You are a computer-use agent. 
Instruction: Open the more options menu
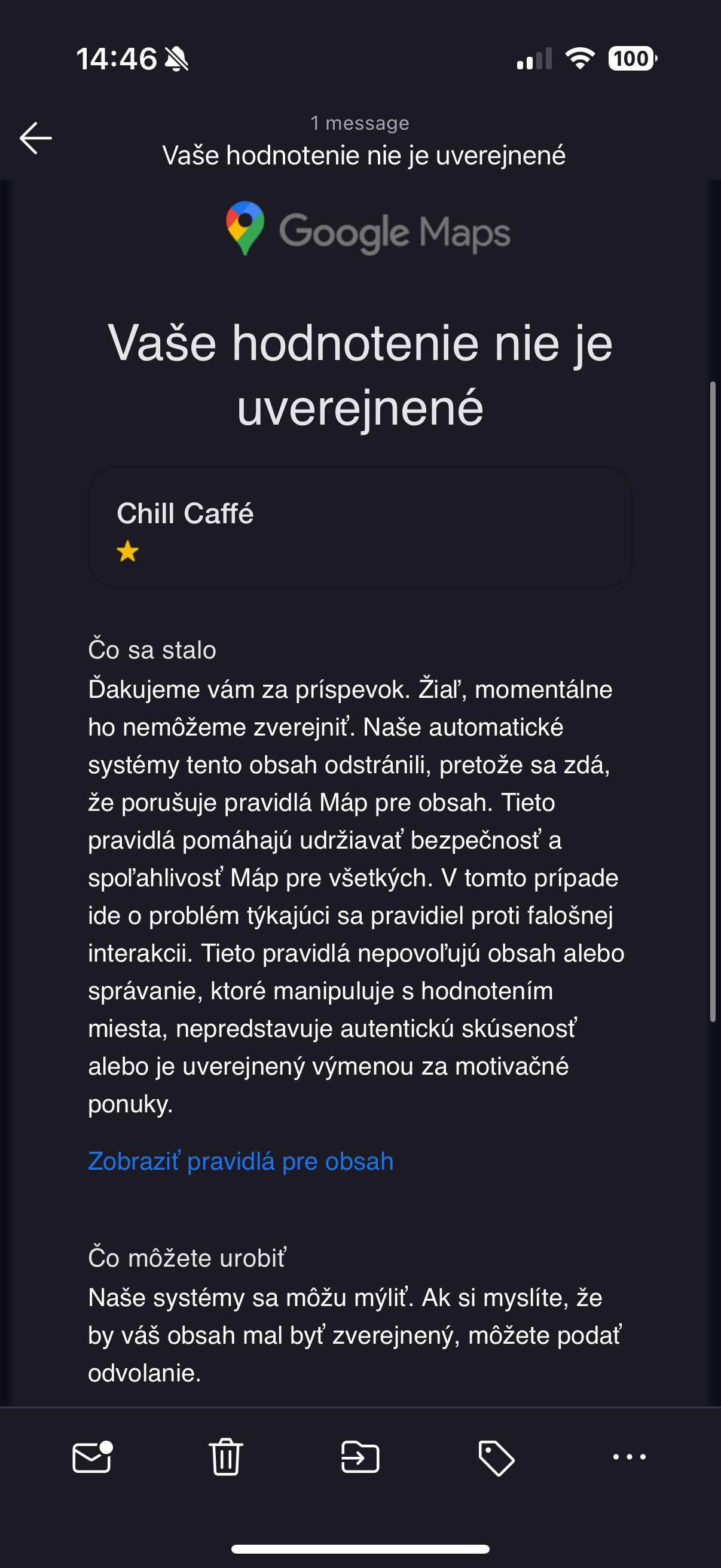point(629,1457)
